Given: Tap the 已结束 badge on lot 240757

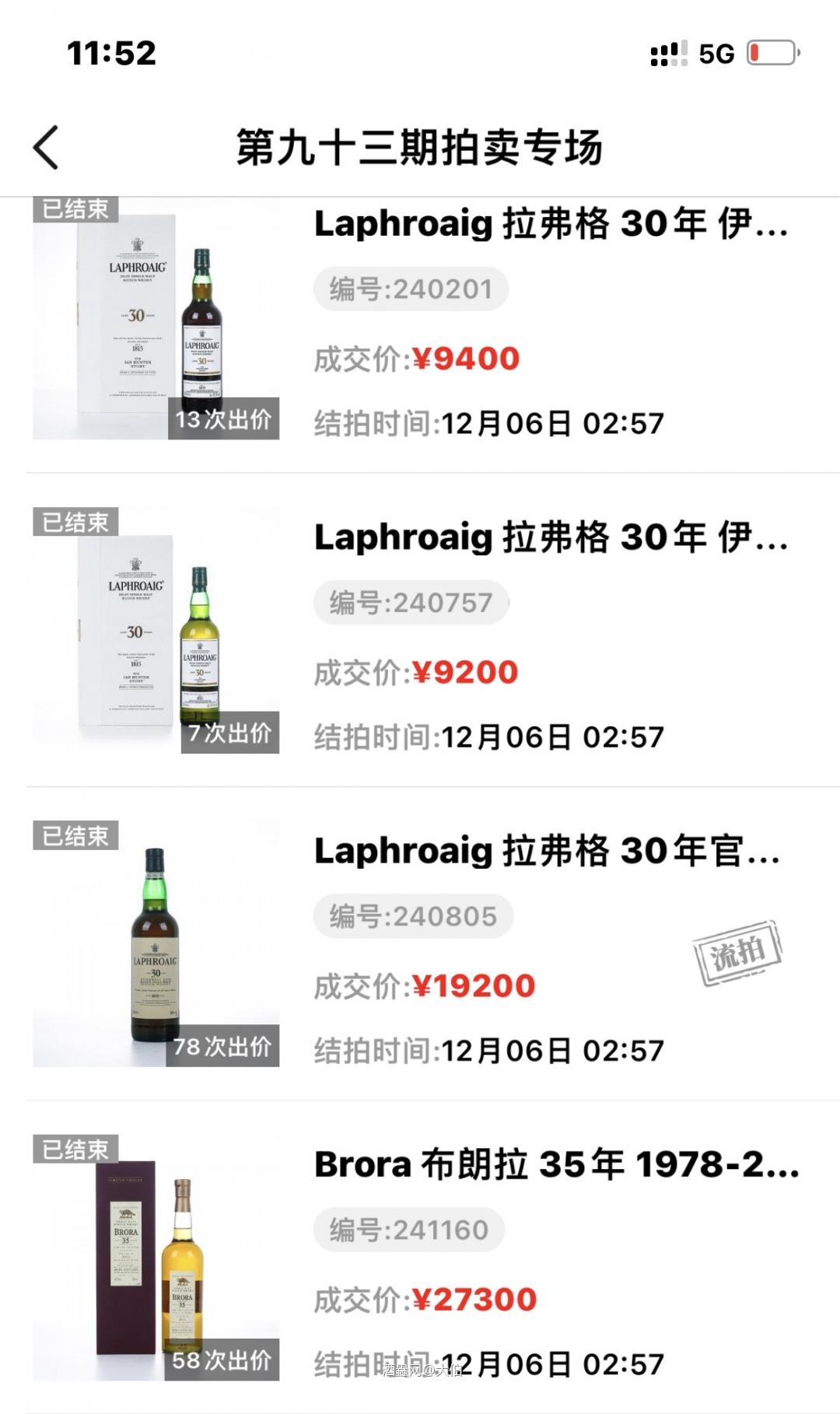Looking at the screenshot, I should pos(75,520).
